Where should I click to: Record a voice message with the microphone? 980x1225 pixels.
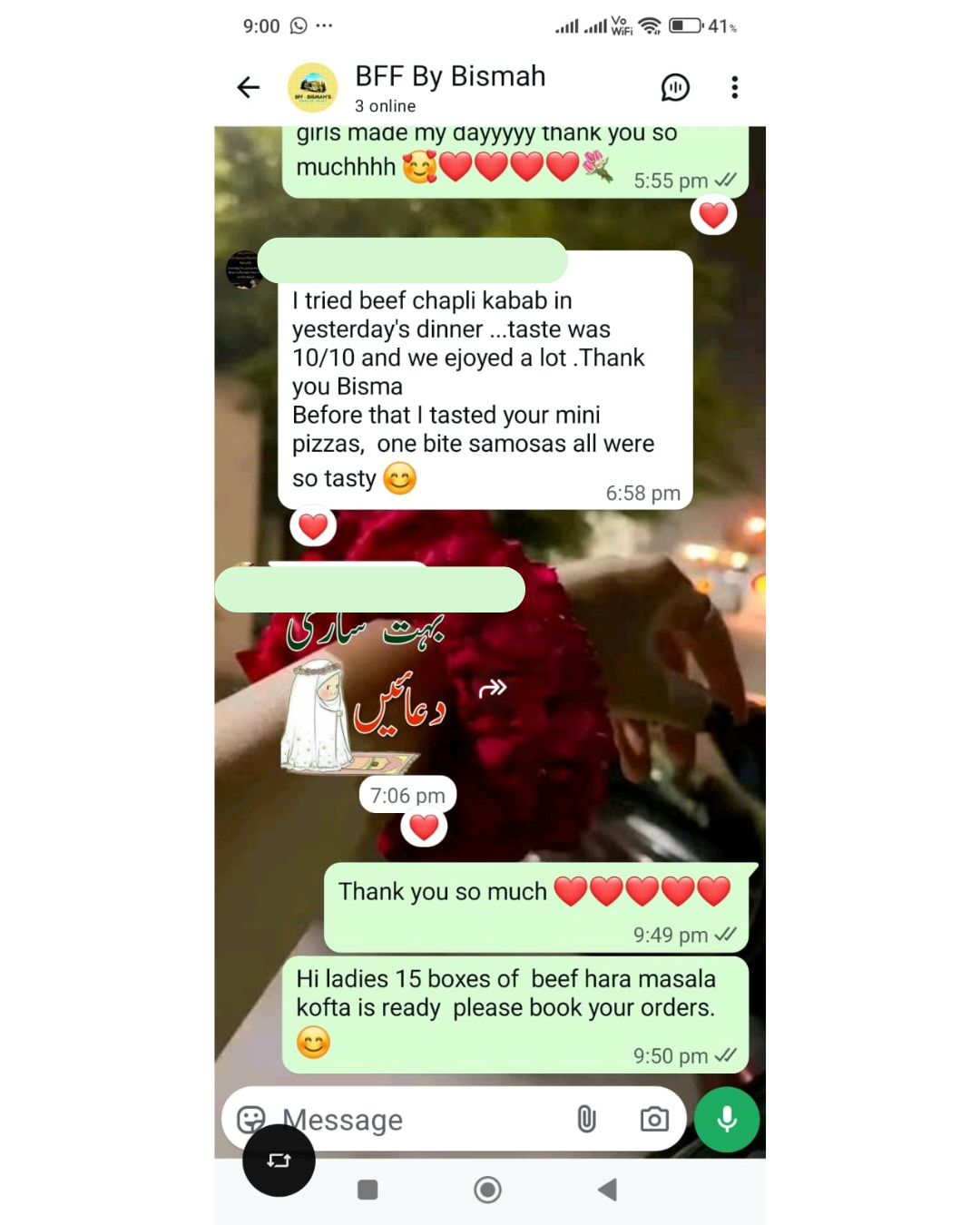tap(727, 1120)
